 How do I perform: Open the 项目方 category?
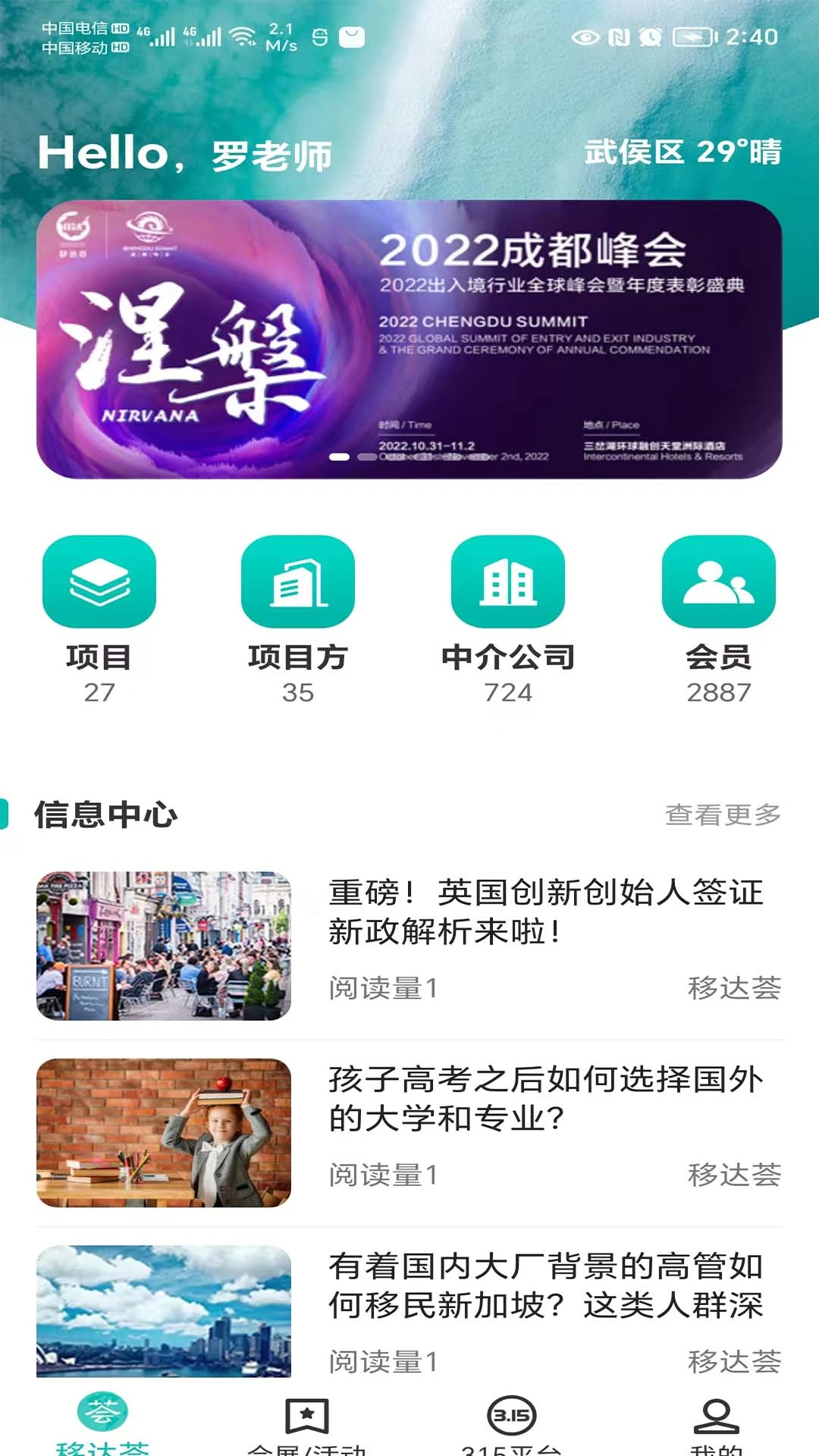point(298,620)
